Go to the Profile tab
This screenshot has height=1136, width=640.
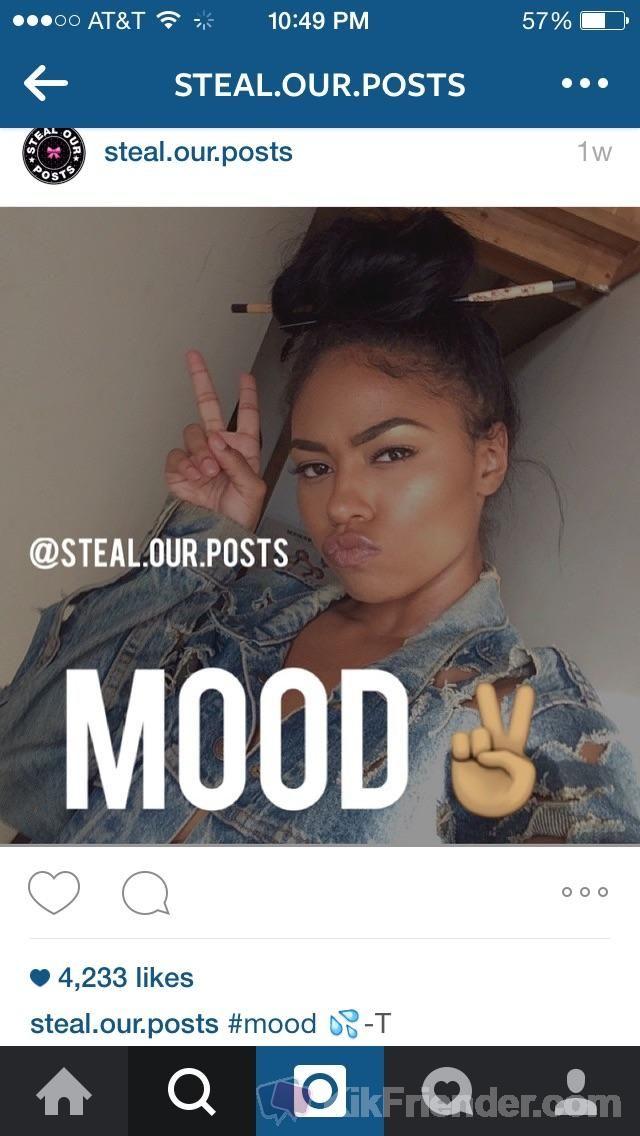click(x=576, y=1091)
